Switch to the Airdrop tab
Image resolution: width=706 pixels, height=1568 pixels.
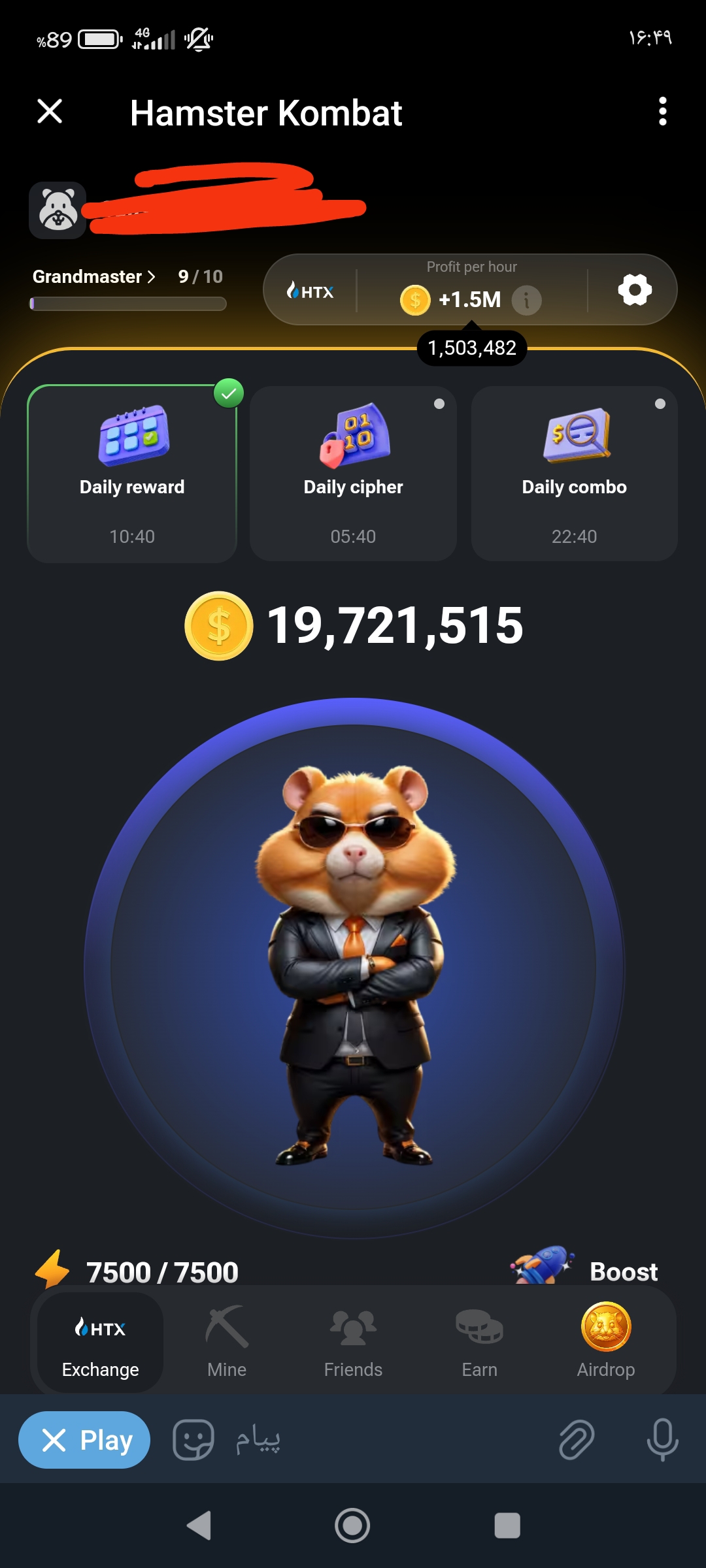(606, 1343)
